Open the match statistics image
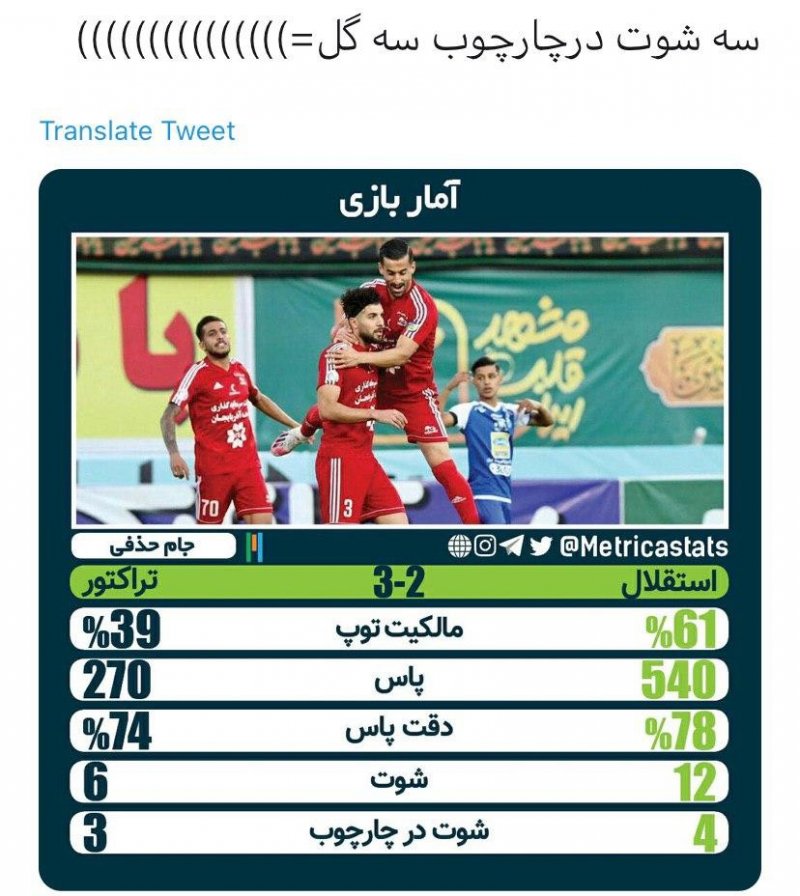Screen dimensions: 800x896 point(400,530)
